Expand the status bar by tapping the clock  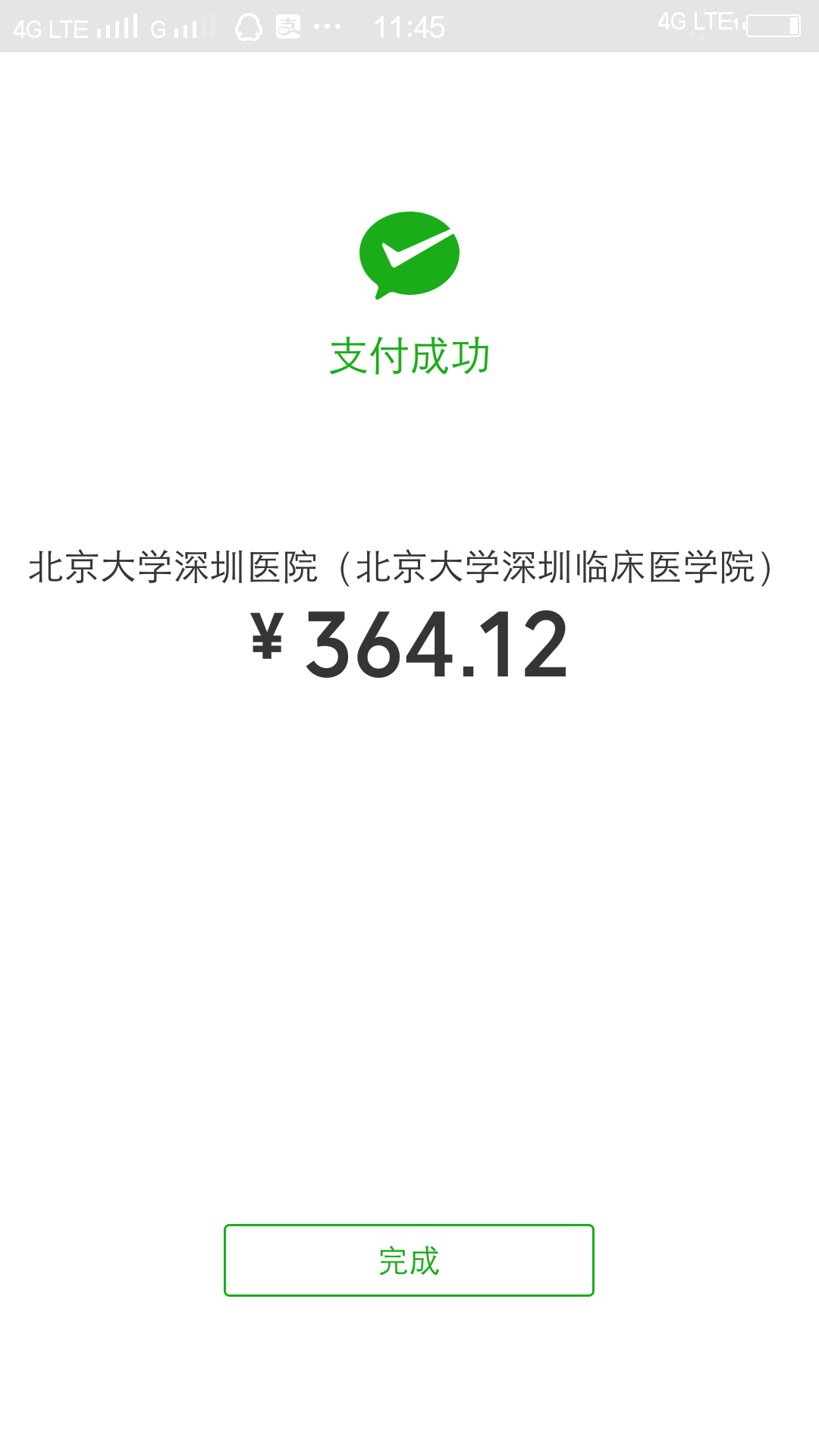(409, 27)
